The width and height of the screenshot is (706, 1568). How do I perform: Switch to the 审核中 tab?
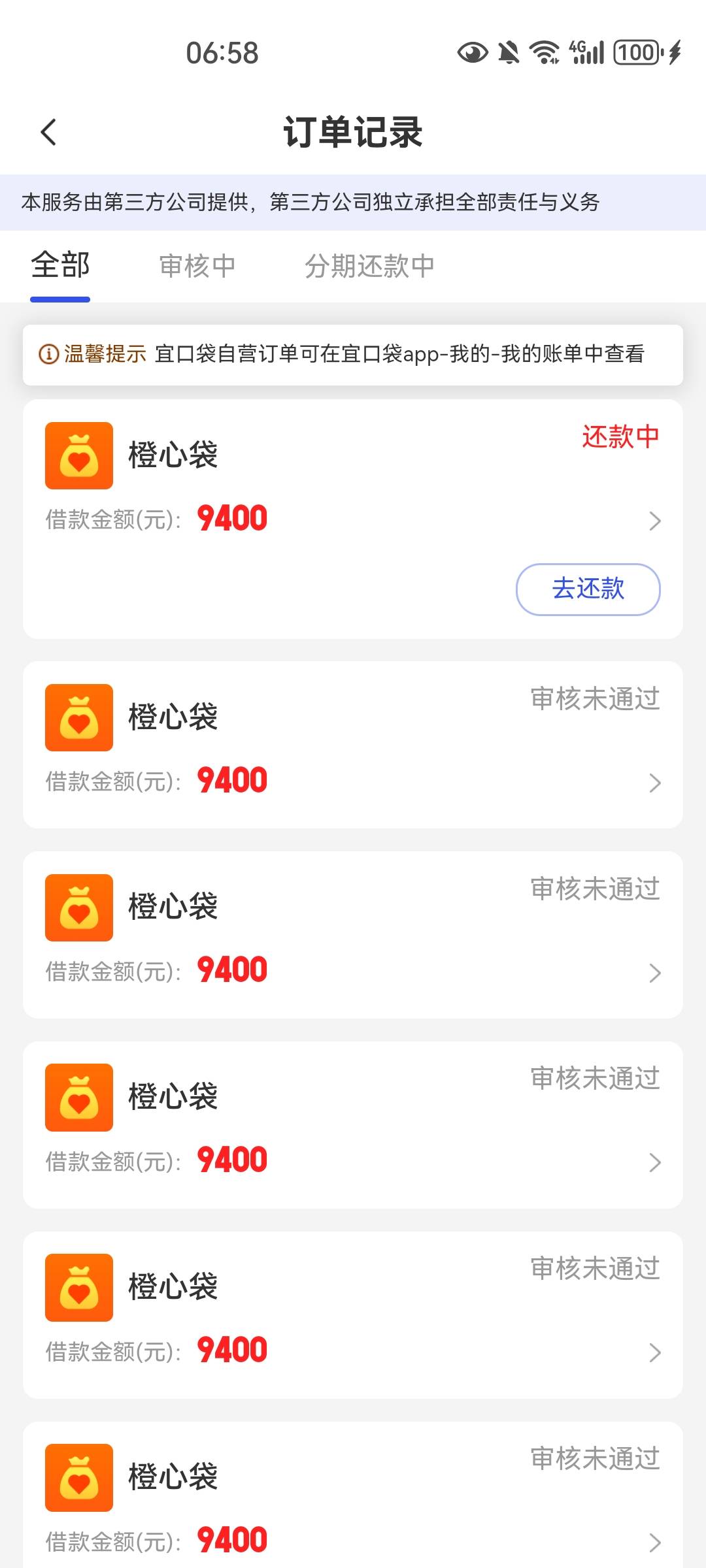coord(197,266)
